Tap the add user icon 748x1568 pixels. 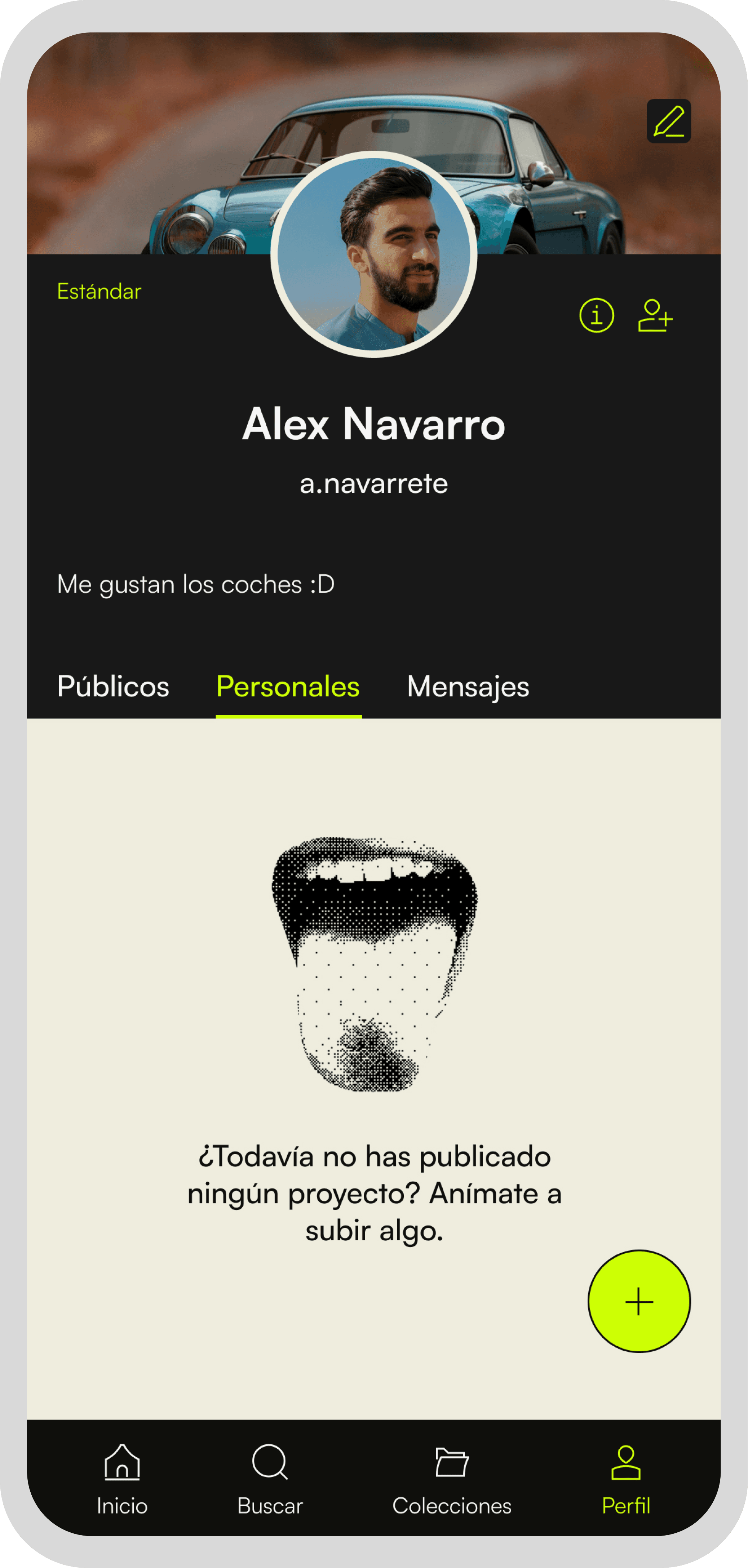(654, 315)
